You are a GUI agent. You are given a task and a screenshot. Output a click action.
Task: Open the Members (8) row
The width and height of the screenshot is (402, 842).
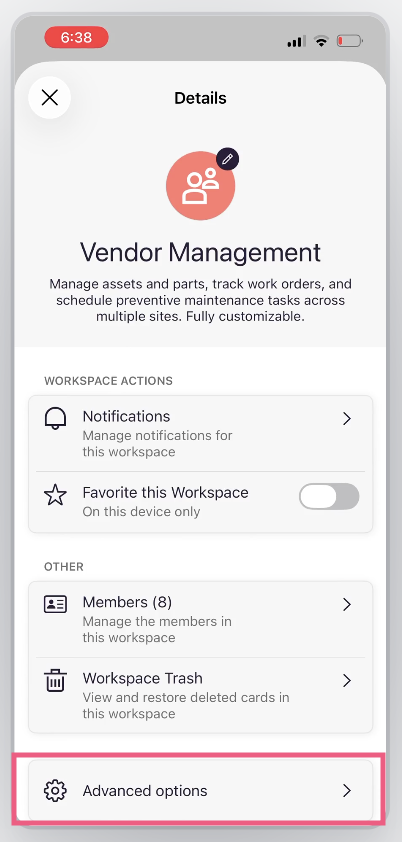point(200,619)
